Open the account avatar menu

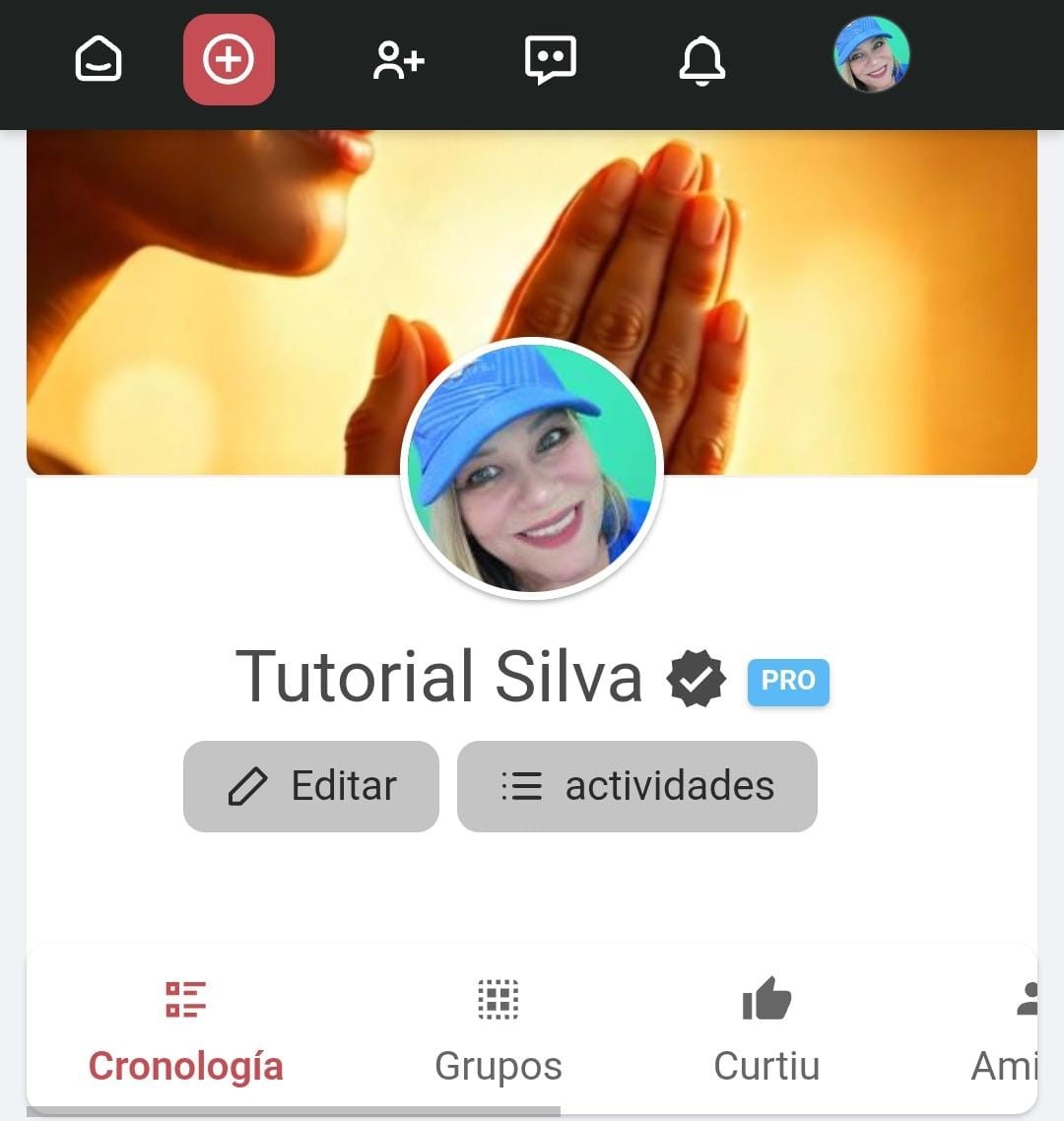click(871, 55)
